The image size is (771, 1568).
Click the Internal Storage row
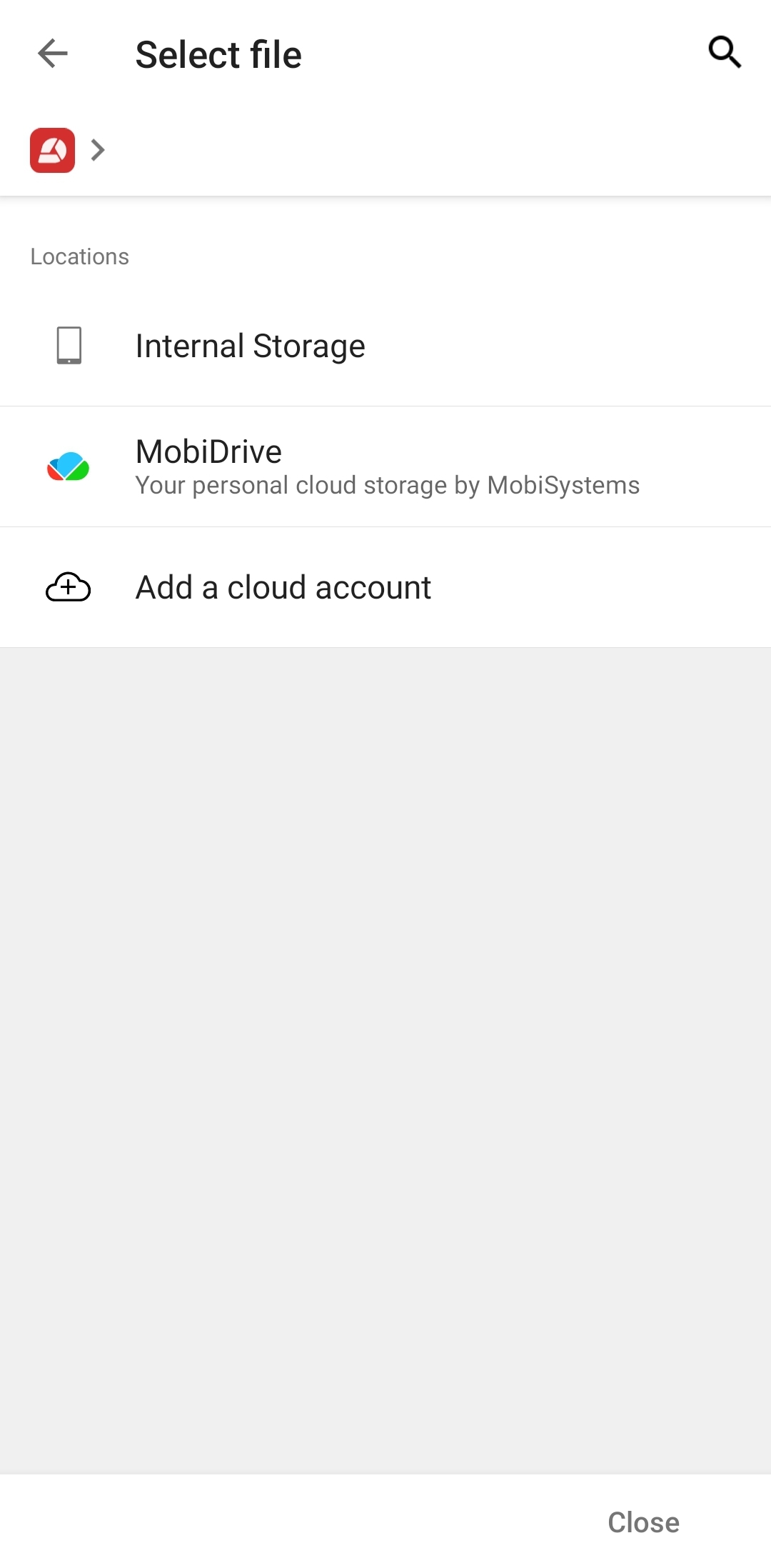point(250,345)
